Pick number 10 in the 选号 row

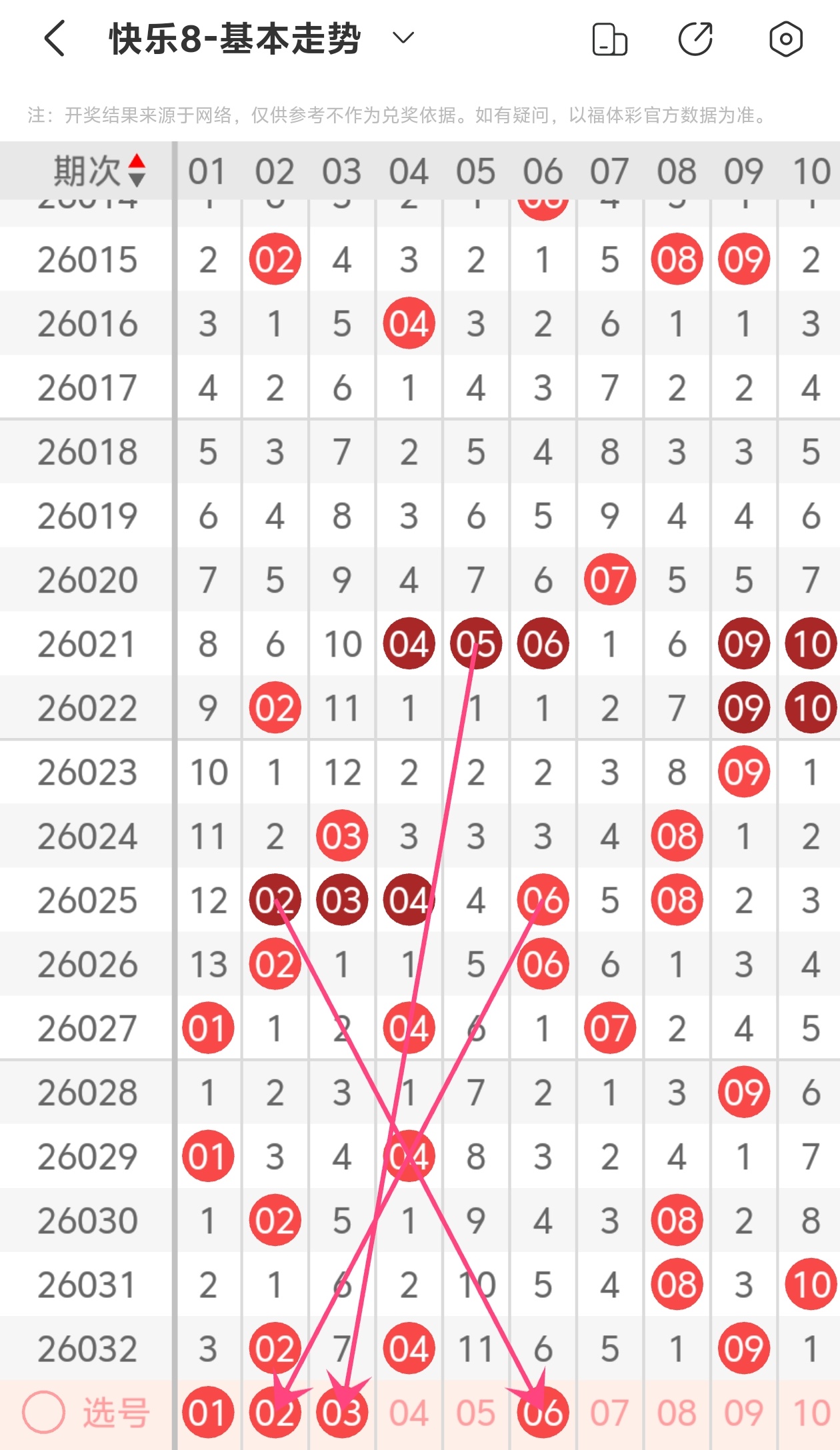(811, 1412)
